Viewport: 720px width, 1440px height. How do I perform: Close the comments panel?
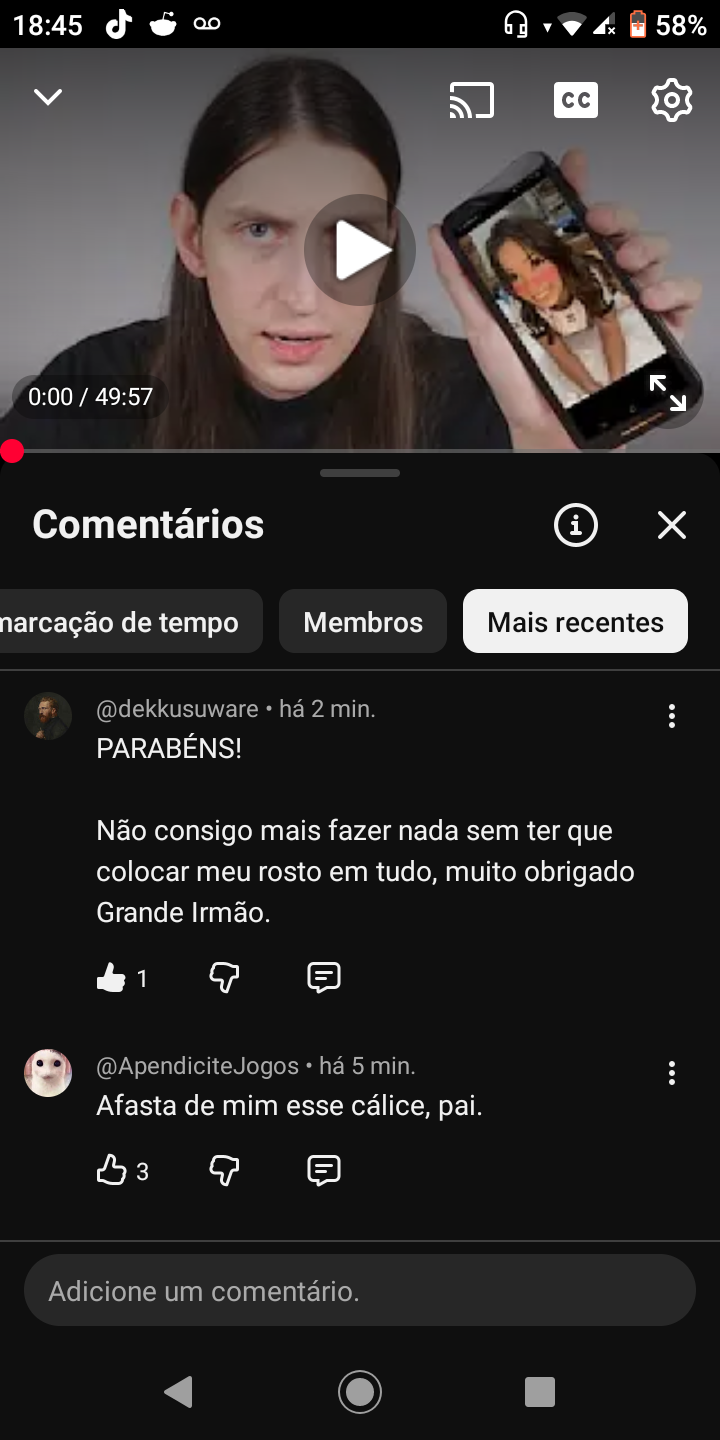click(x=671, y=525)
